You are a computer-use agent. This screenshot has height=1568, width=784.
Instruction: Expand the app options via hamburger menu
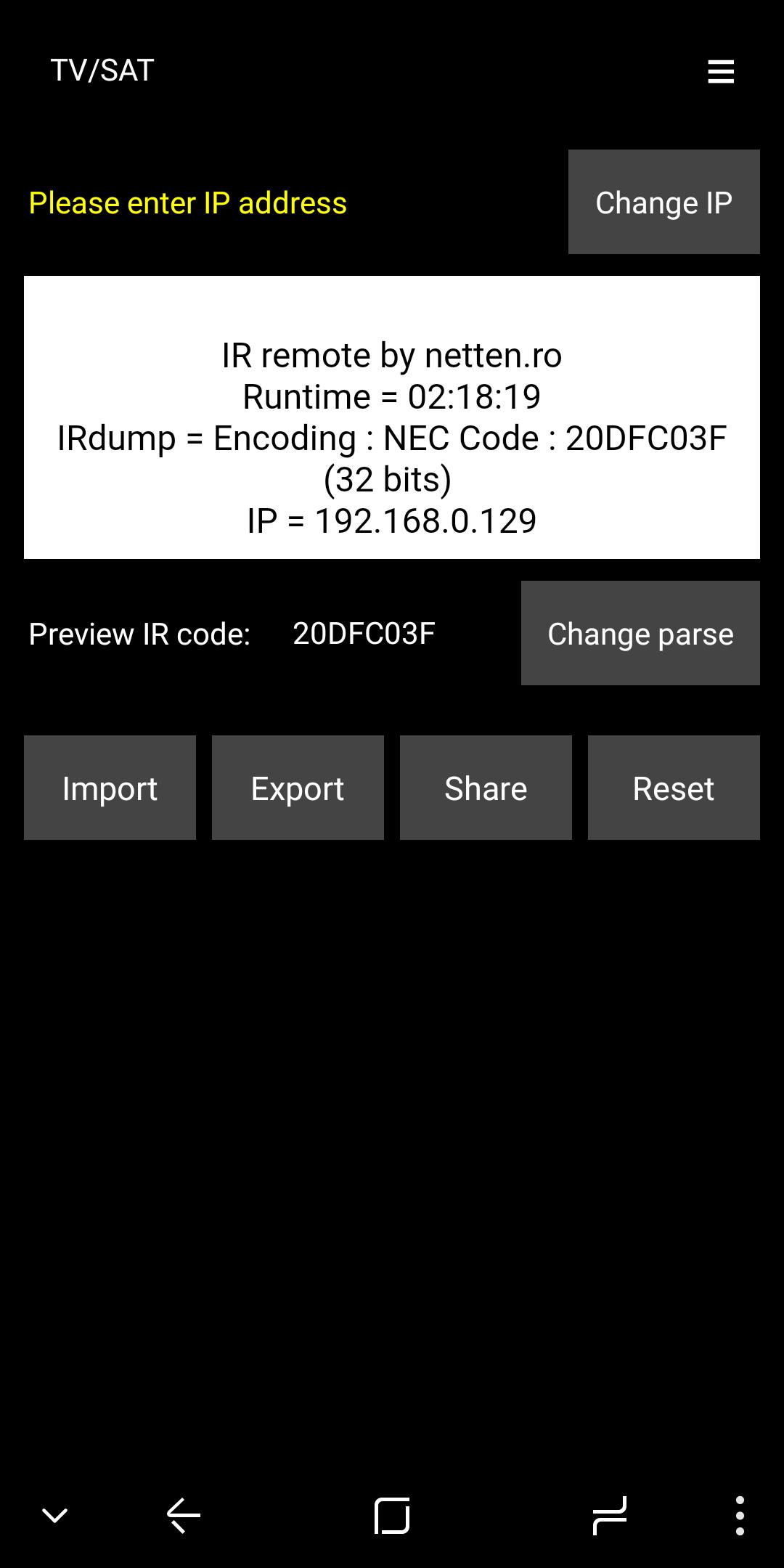coord(720,71)
